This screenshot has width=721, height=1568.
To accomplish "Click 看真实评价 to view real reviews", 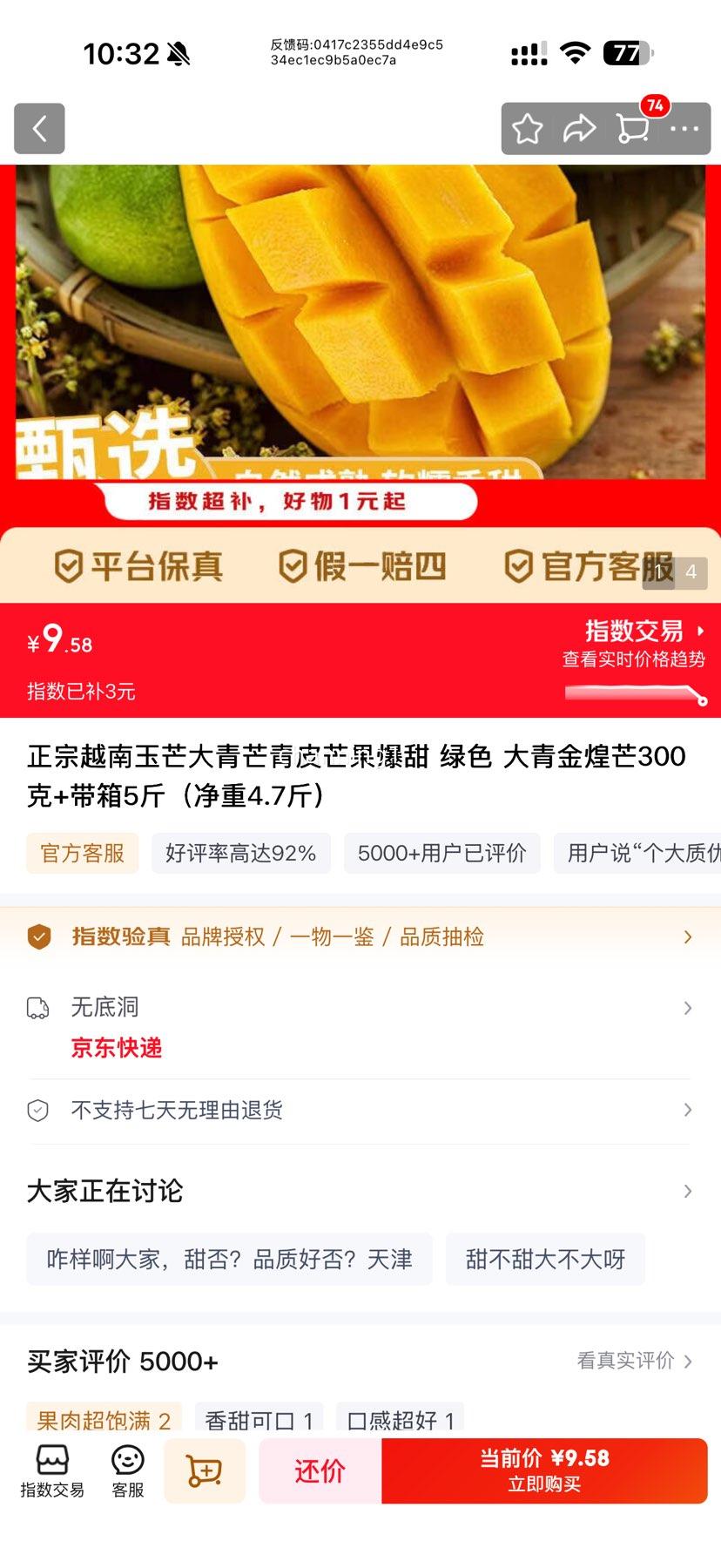I will coord(627,1361).
